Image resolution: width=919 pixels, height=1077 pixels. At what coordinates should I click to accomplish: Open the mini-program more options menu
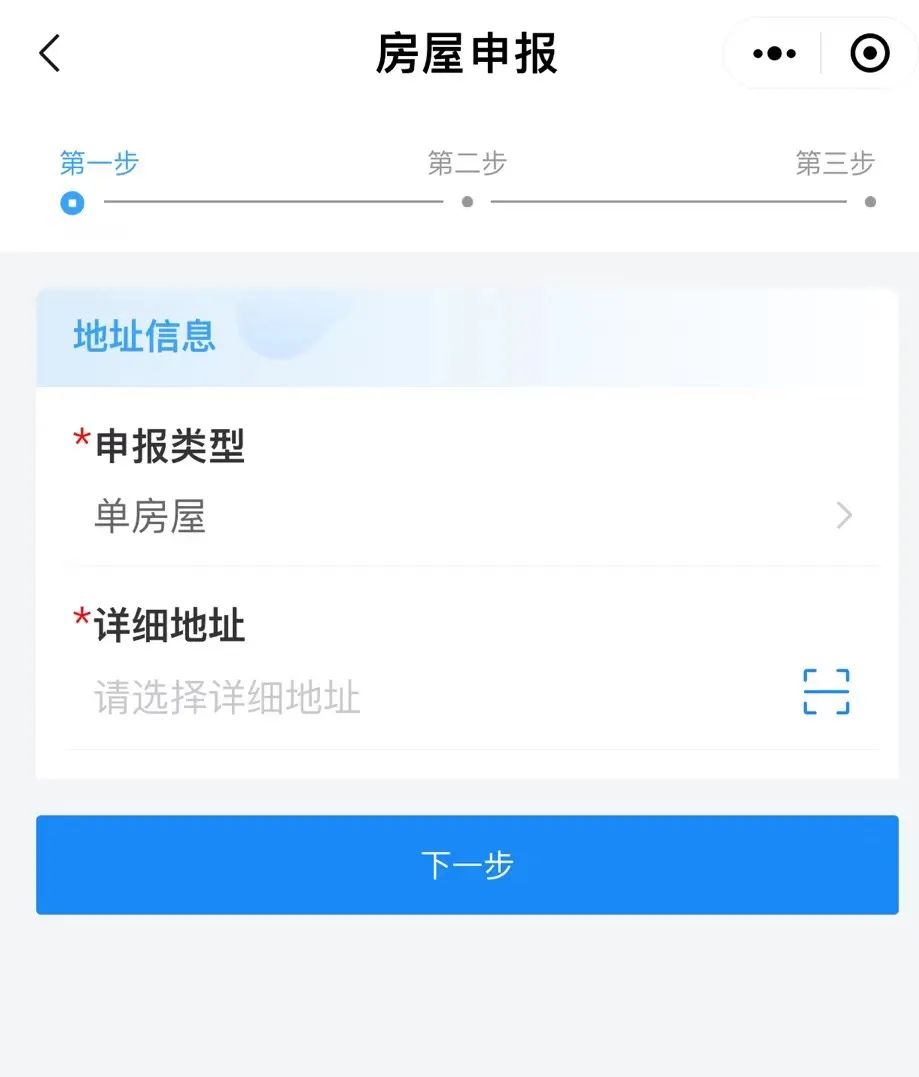[x=773, y=53]
